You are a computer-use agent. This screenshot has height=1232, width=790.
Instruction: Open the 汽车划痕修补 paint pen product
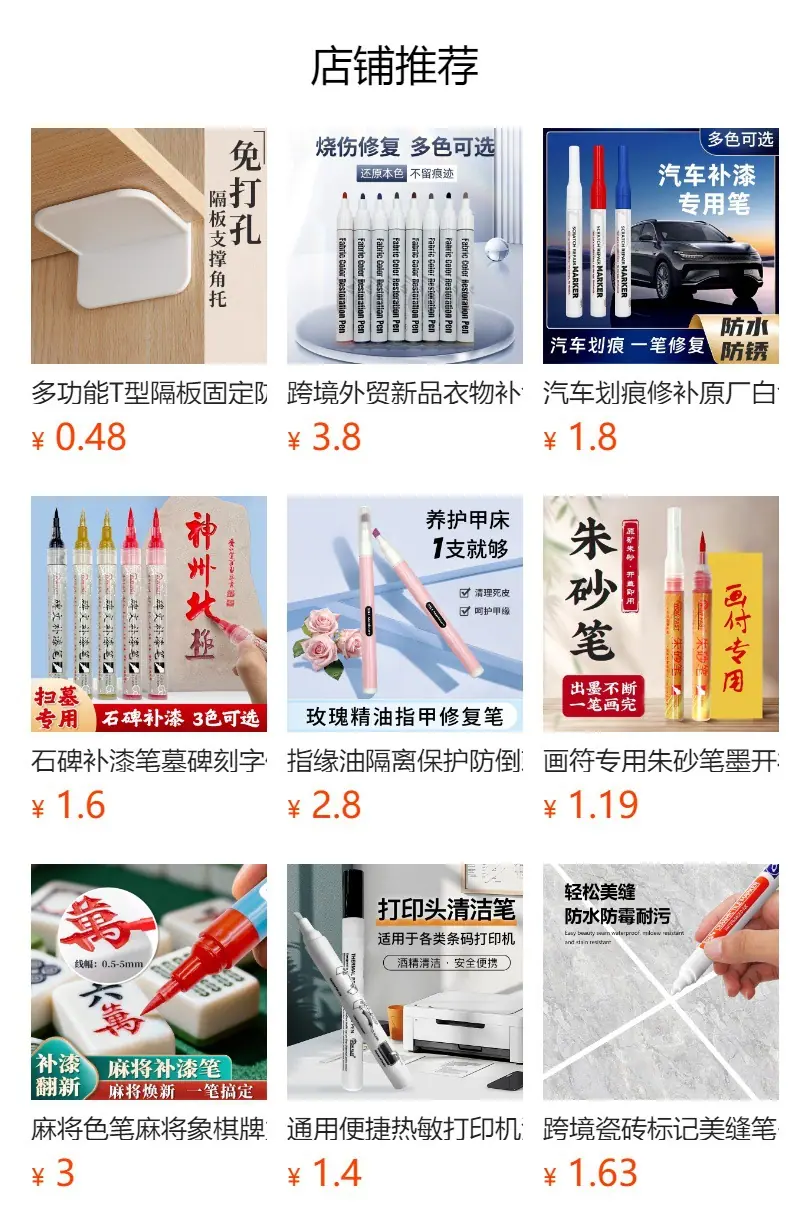[x=661, y=292]
